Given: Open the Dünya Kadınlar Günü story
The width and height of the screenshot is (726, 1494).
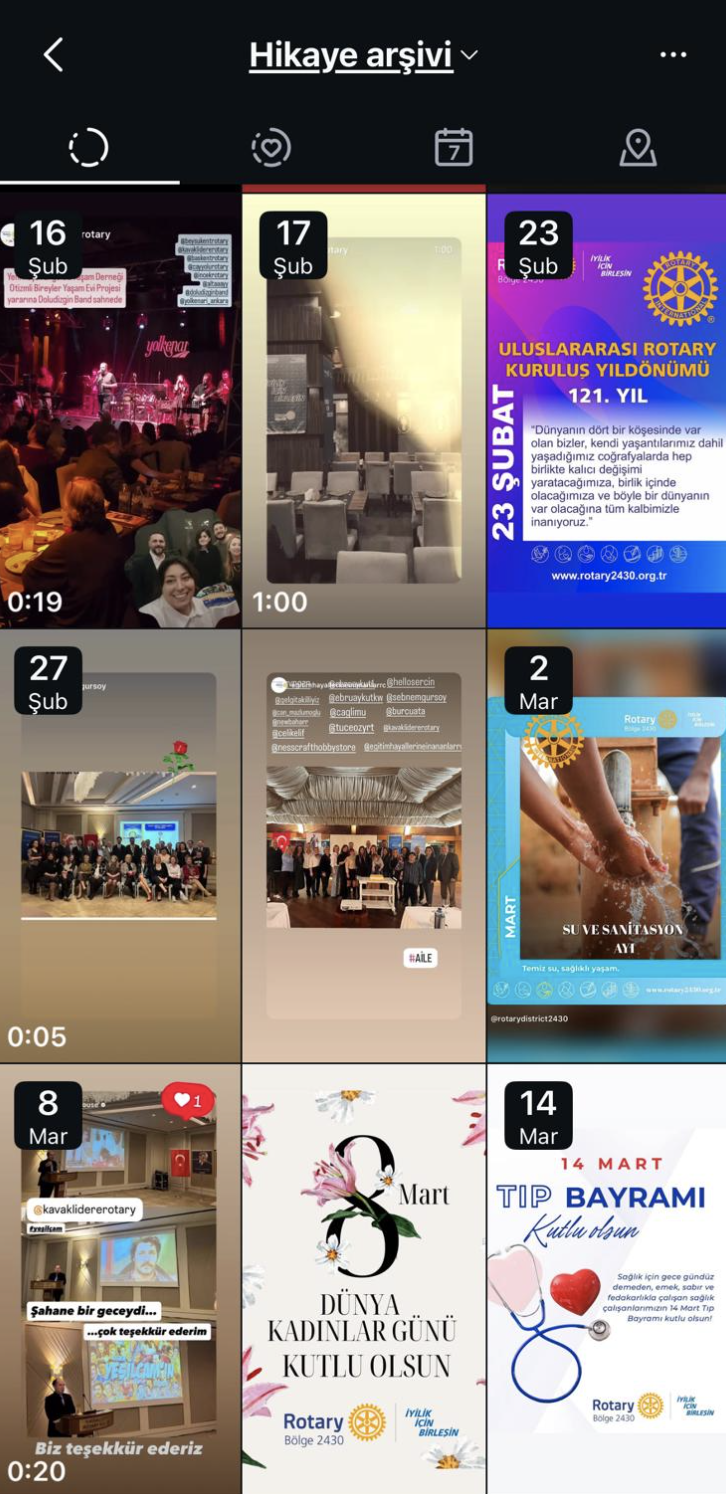Looking at the screenshot, I should [x=363, y=1280].
